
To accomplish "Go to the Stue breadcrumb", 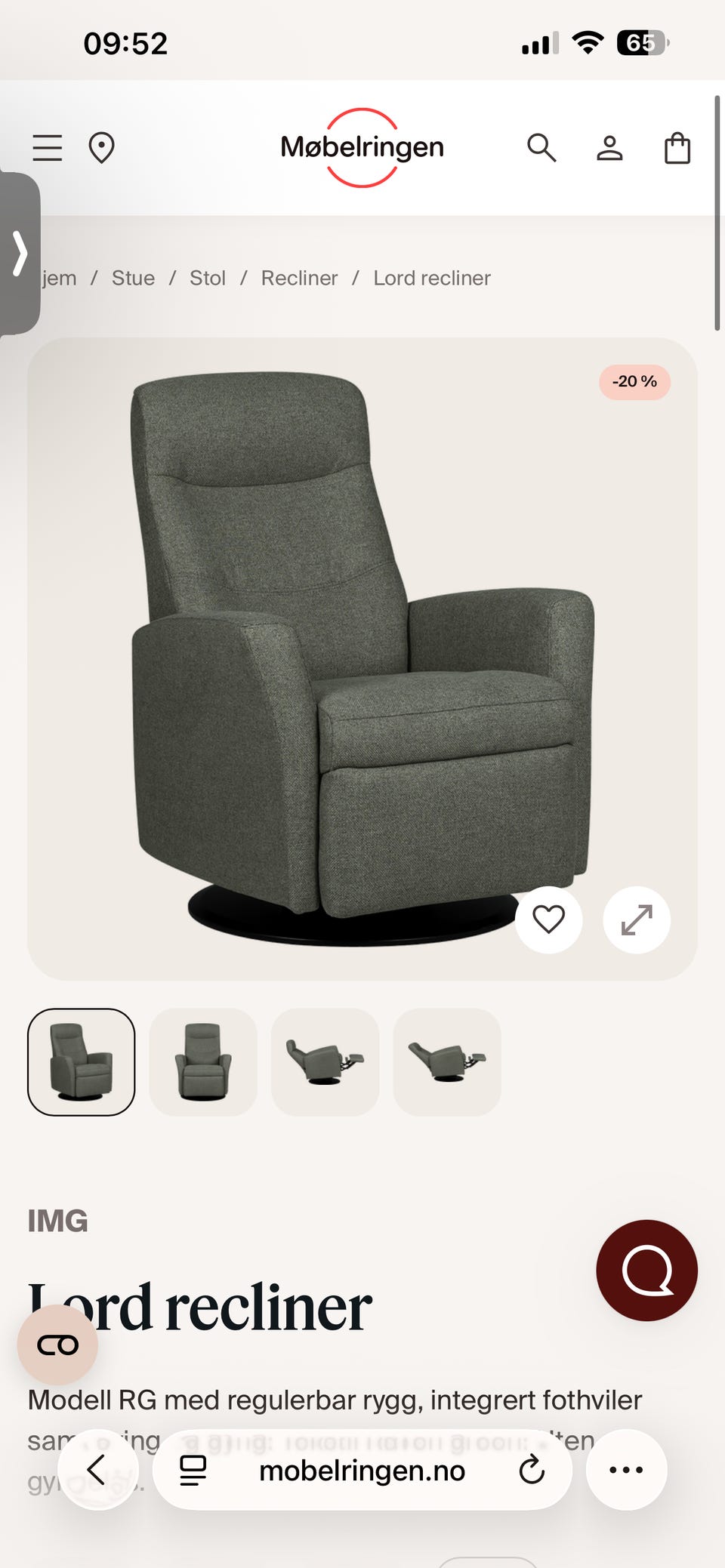I will pos(133,278).
